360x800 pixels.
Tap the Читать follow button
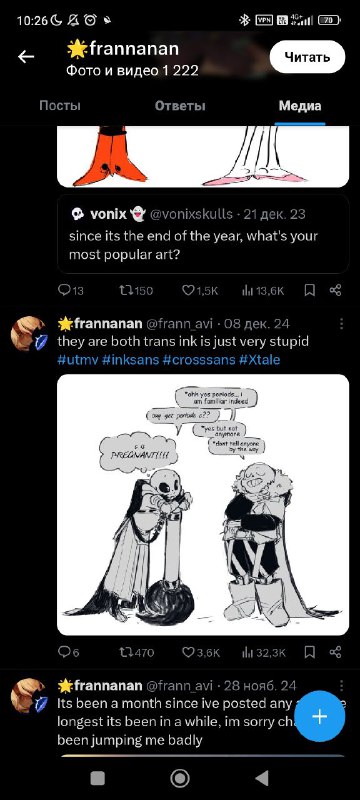[x=307, y=57]
